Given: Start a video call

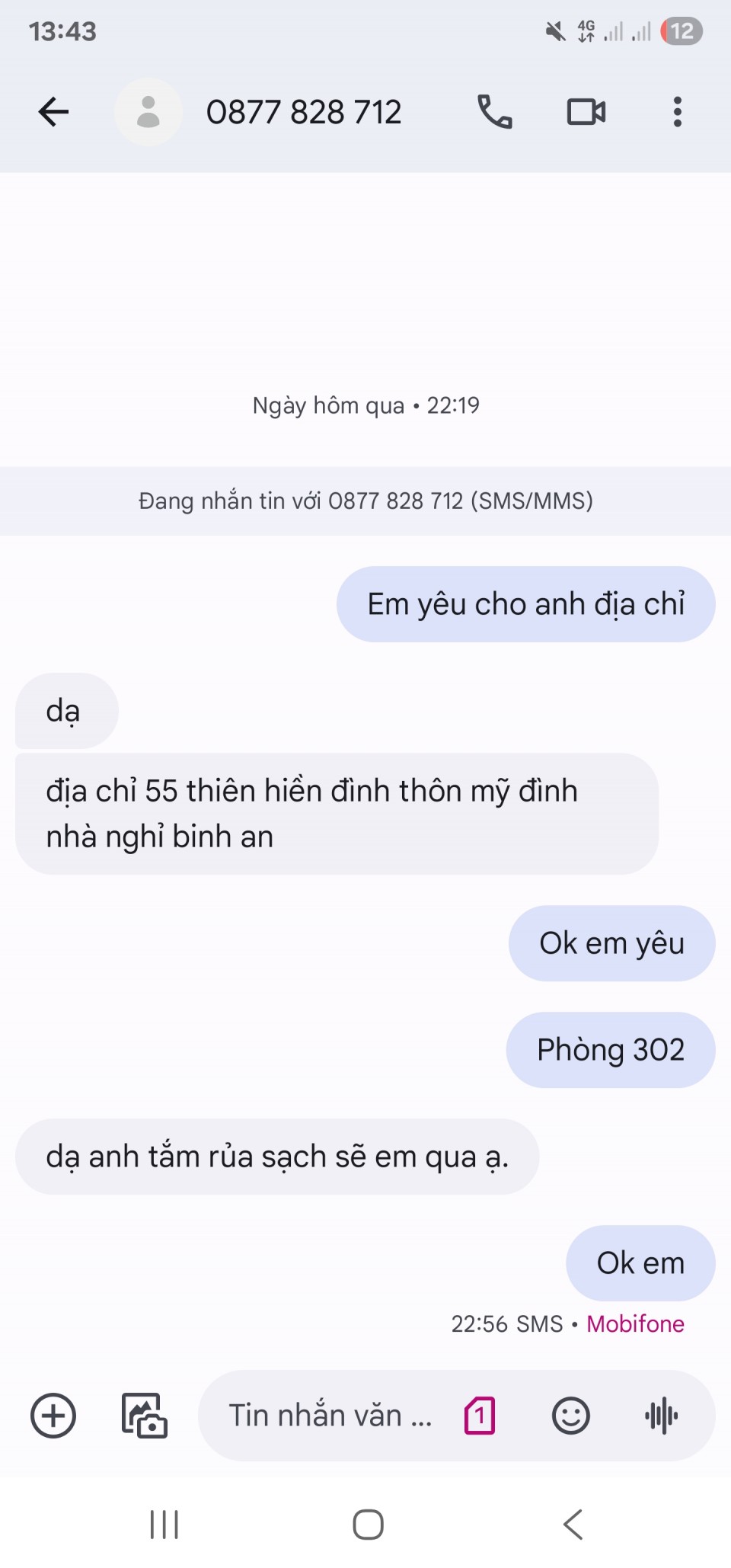Looking at the screenshot, I should point(586,112).
